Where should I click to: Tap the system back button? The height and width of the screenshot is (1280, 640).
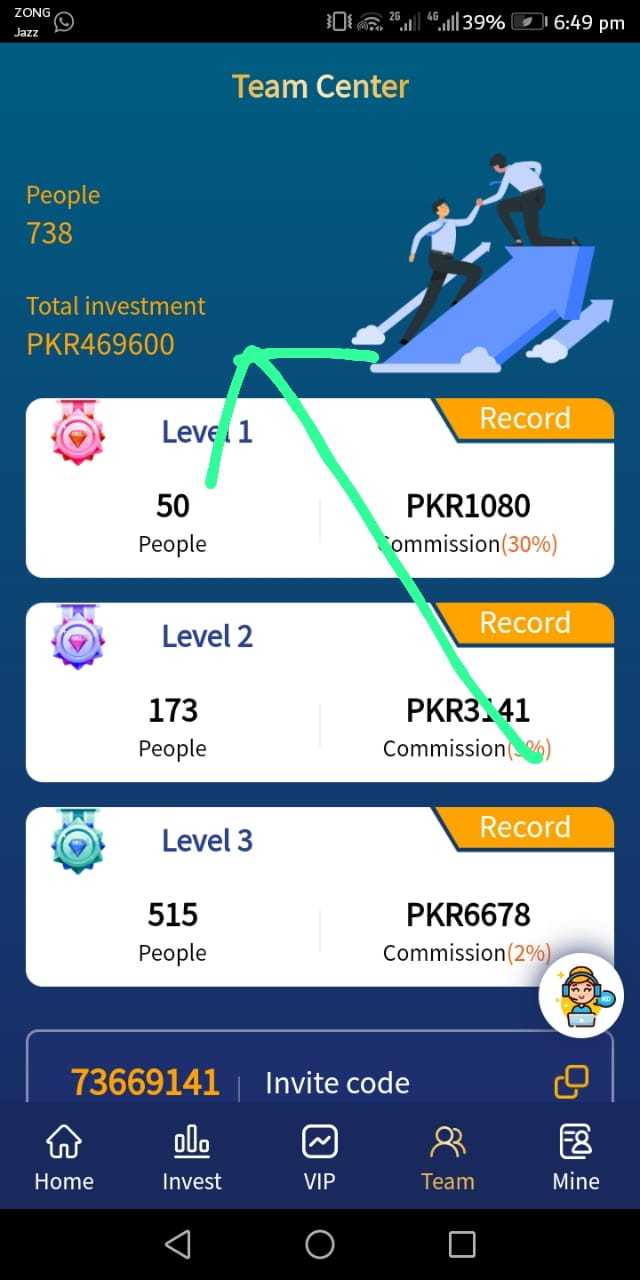tap(177, 1244)
